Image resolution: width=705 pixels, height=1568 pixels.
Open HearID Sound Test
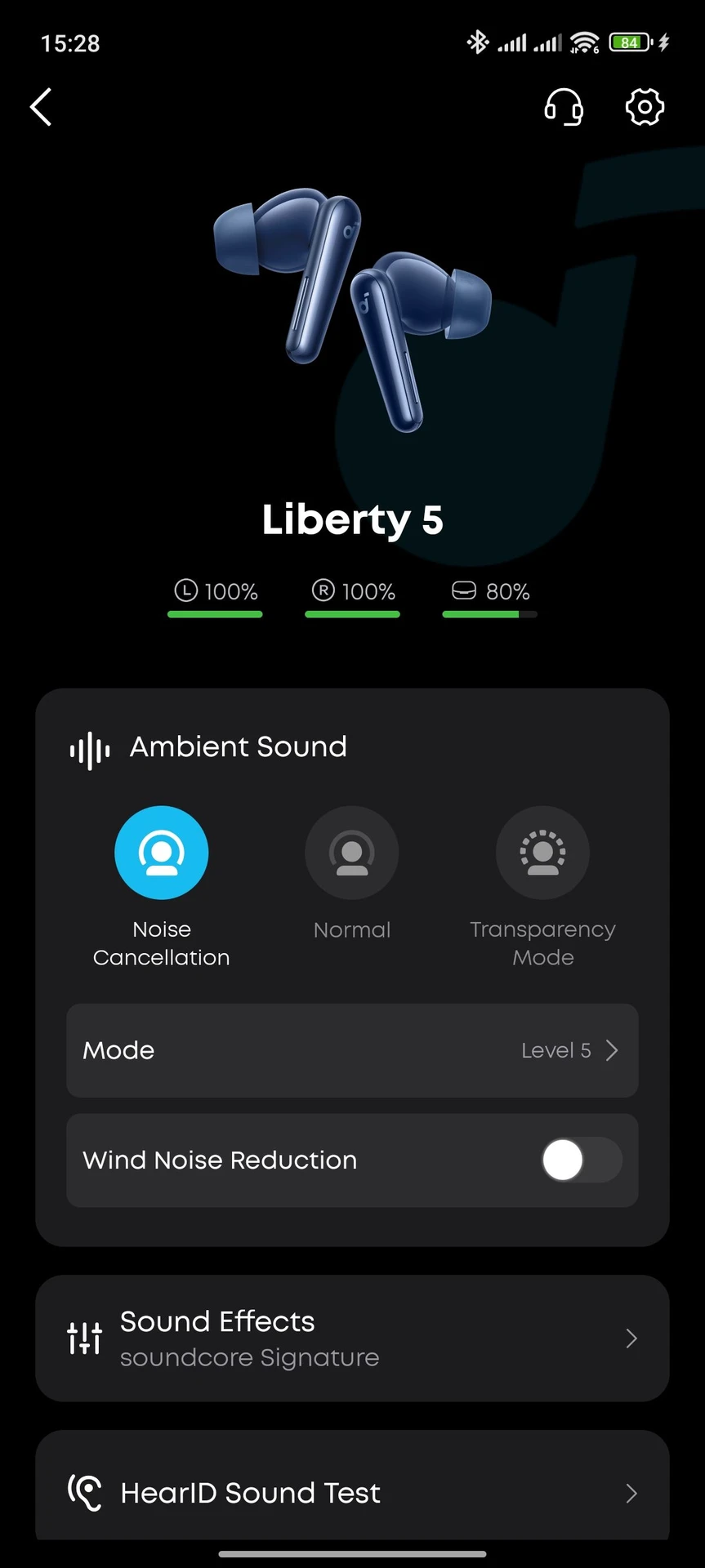pos(352,1492)
